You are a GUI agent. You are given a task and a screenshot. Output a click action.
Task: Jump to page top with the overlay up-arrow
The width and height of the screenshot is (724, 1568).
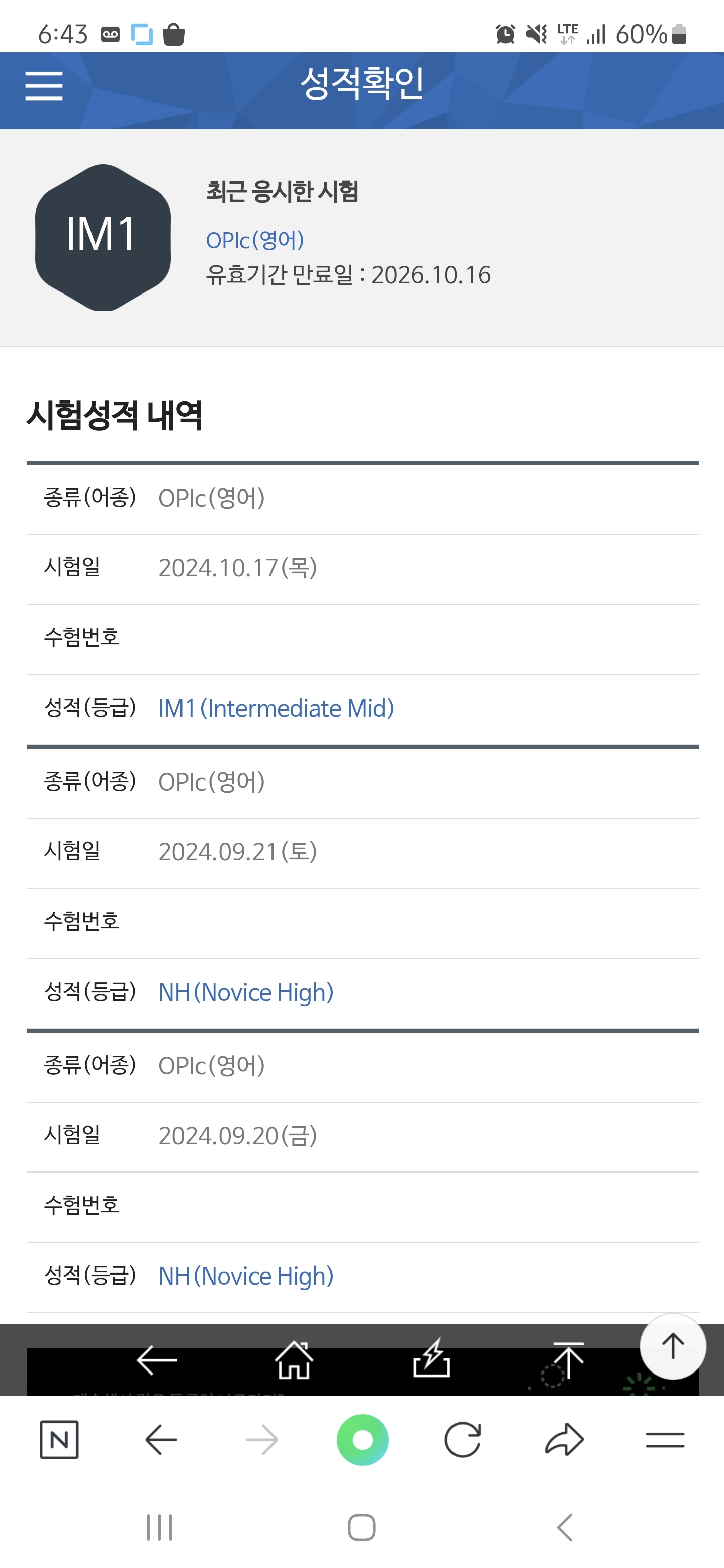568,1360
